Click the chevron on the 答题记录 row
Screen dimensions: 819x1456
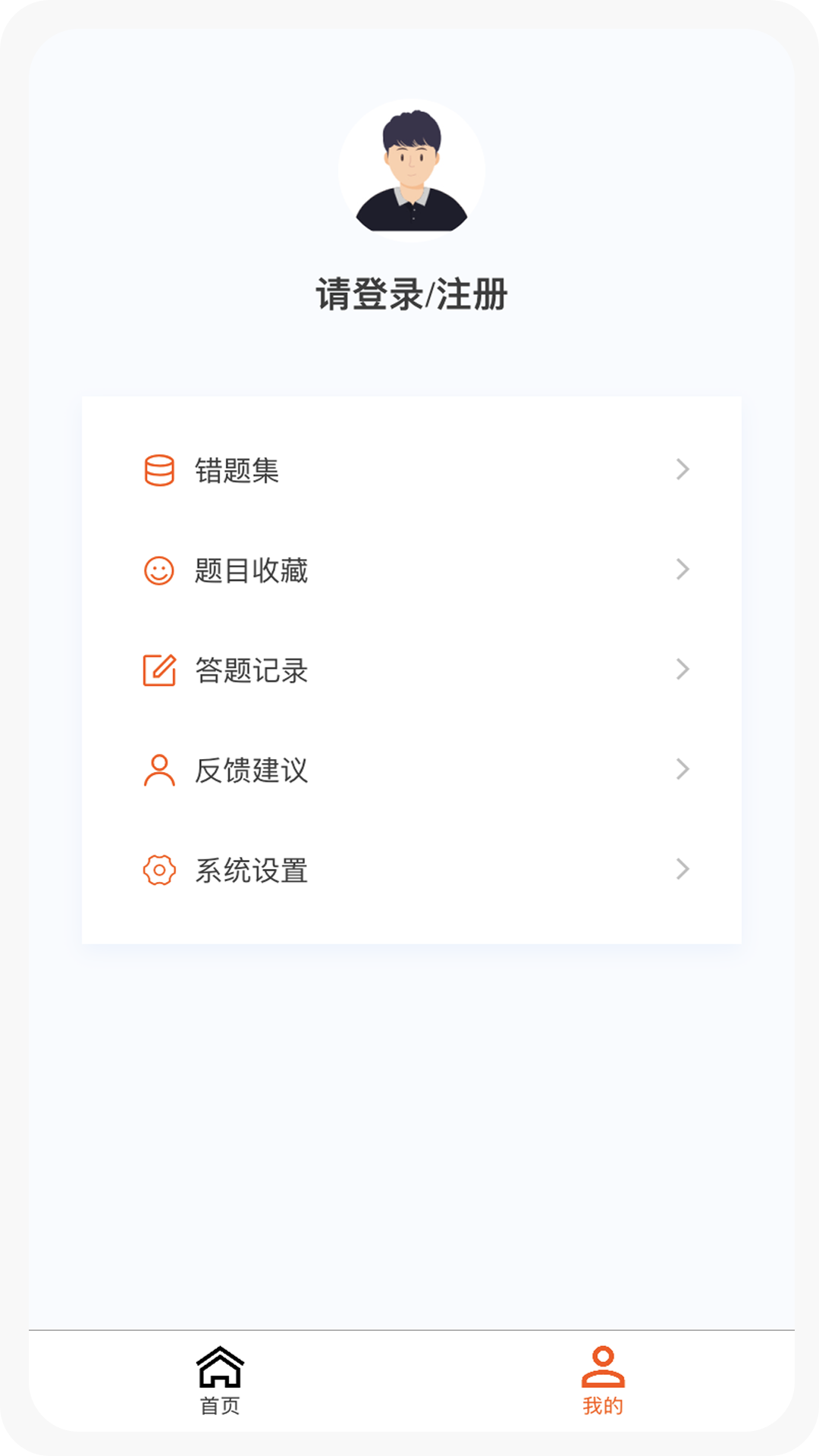click(683, 671)
